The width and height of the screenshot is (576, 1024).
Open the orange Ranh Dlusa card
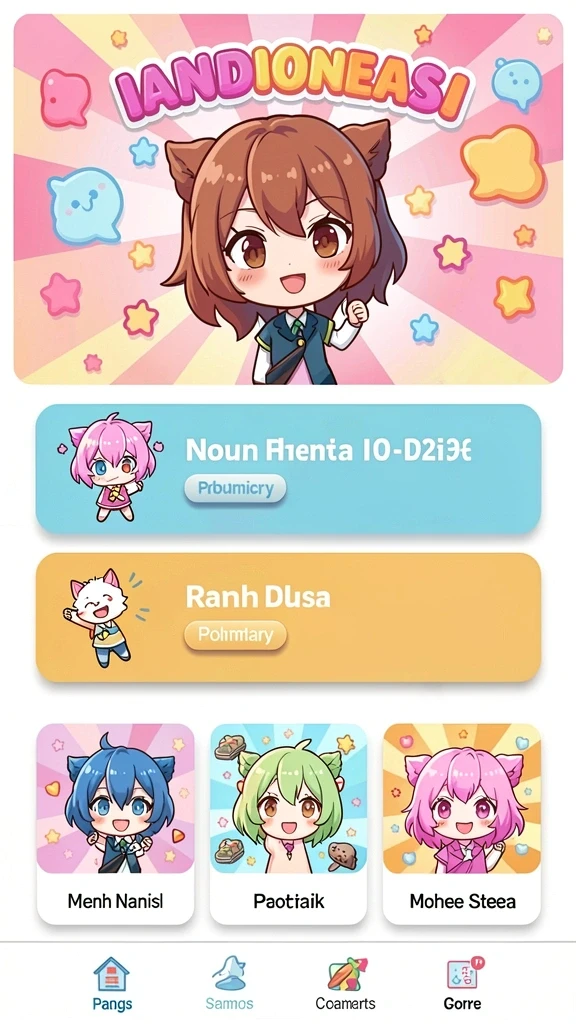point(288,617)
